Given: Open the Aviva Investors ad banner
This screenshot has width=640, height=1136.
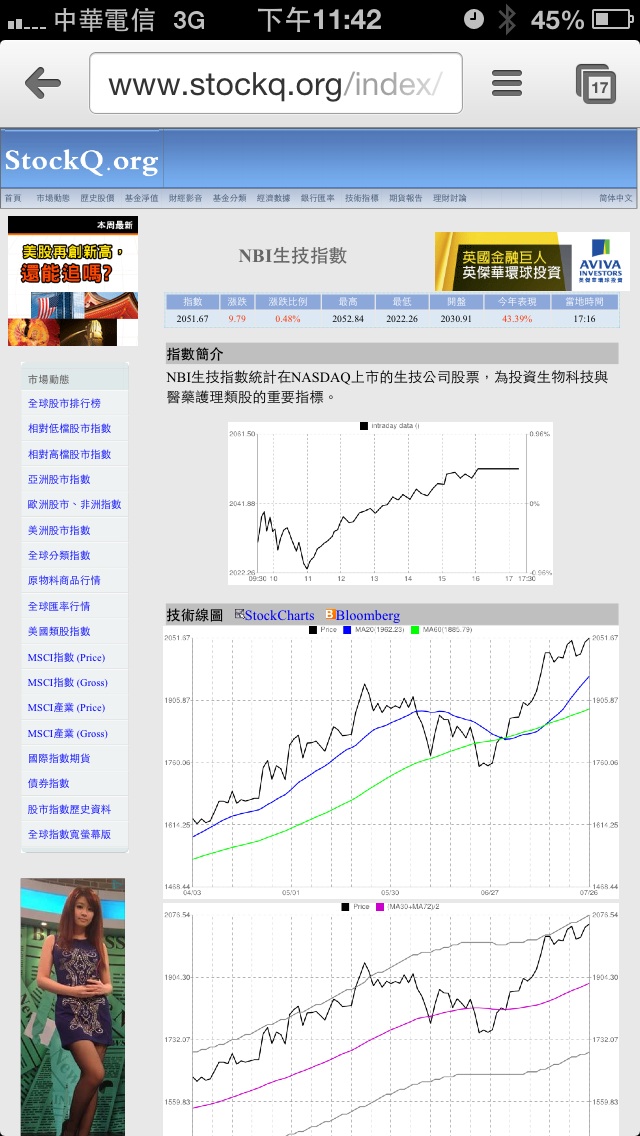Looking at the screenshot, I should click(x=533, y=262).
